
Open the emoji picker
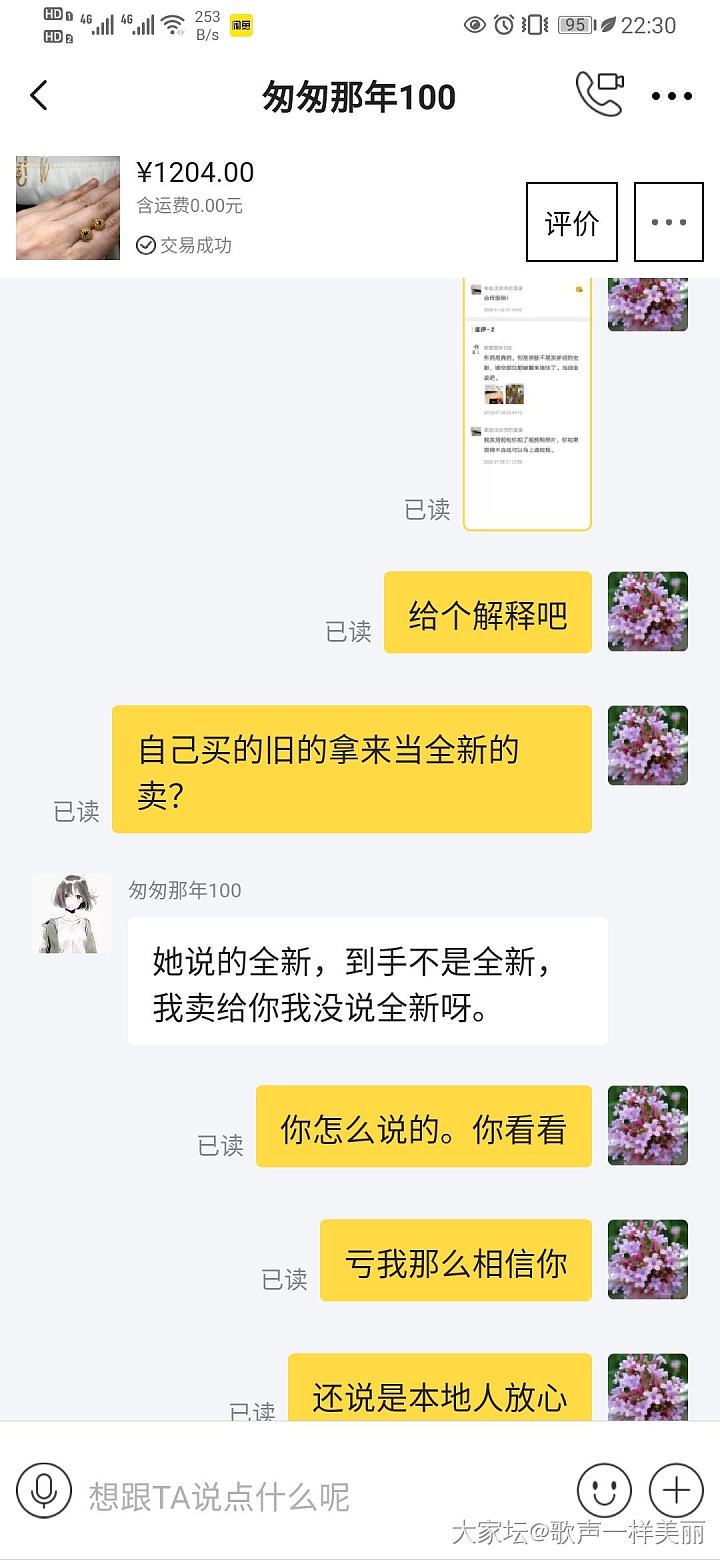click(x=604, y=1491)
